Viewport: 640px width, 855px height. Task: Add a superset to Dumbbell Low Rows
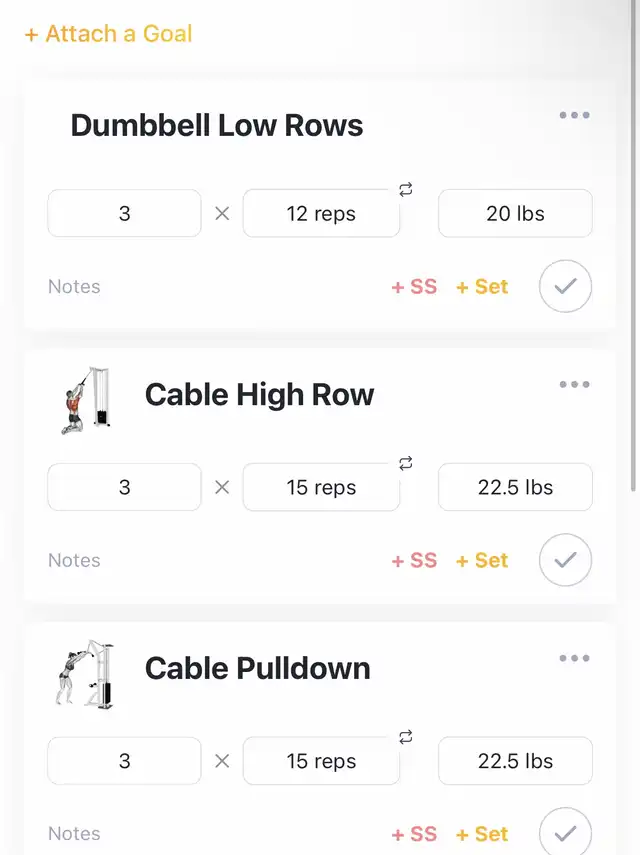coord(414,287)
